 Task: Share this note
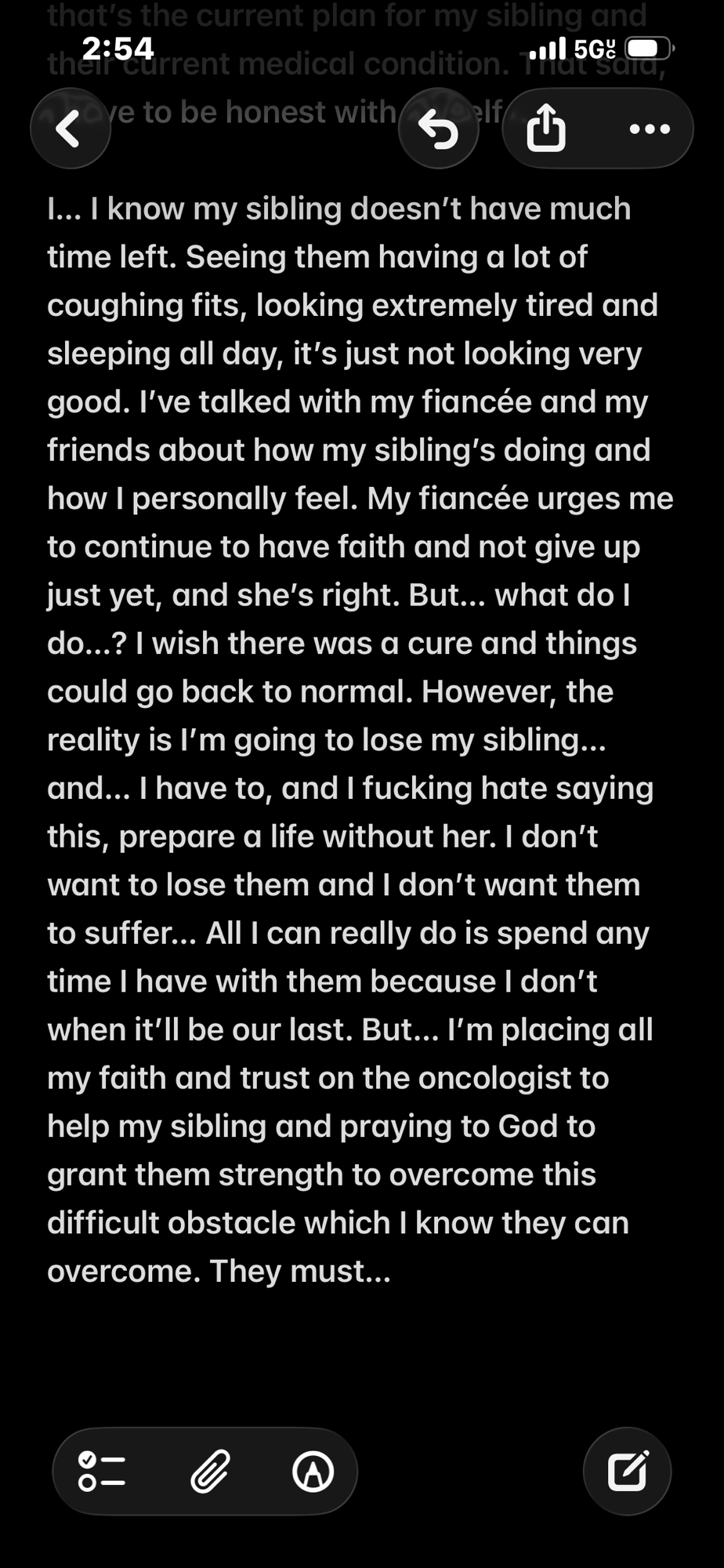pos(546,129)
